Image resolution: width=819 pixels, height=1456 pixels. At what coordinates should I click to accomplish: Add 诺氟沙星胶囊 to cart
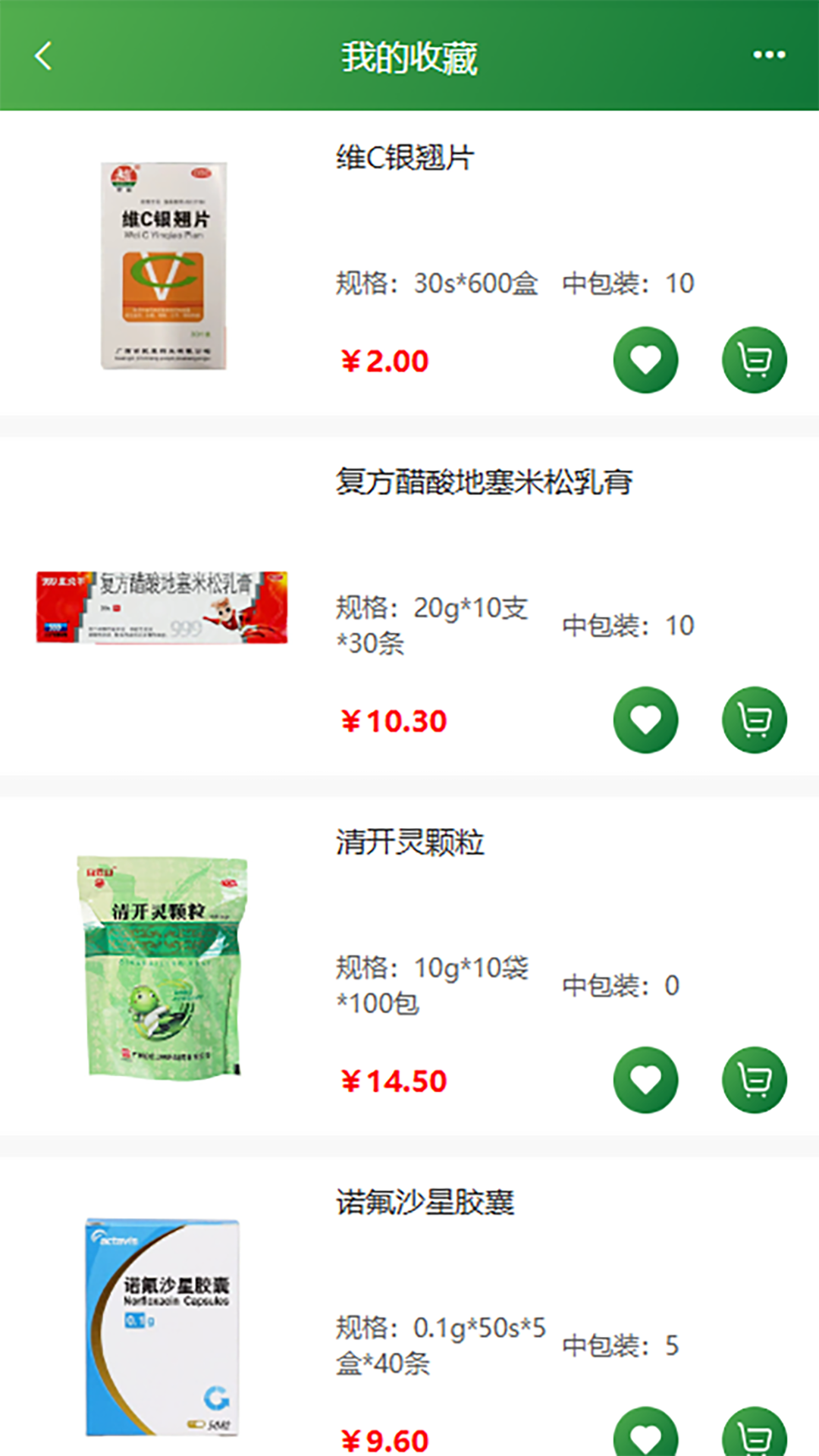pyautogui.click(x=754, y=1433)
